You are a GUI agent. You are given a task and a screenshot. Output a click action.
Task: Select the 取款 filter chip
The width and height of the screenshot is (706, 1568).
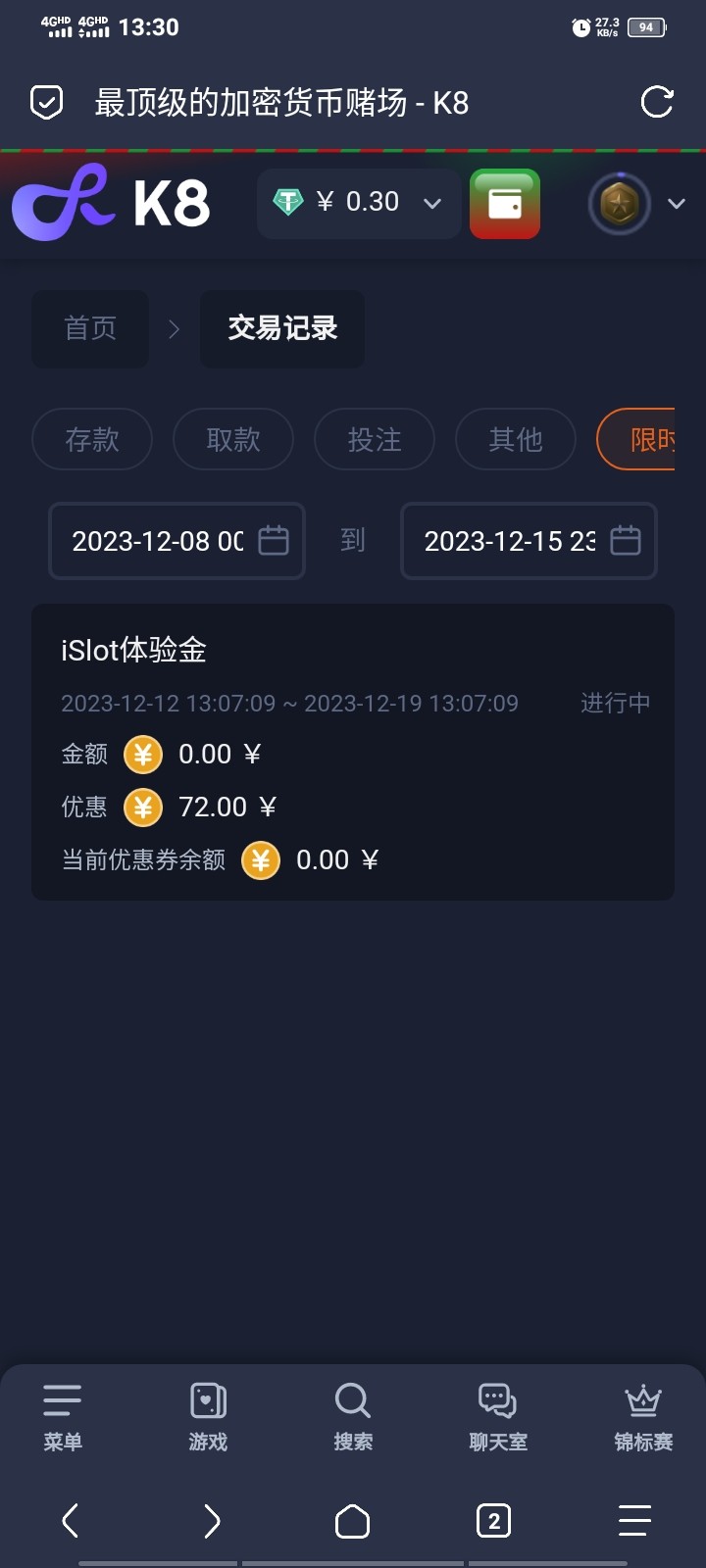click(233, 439)
